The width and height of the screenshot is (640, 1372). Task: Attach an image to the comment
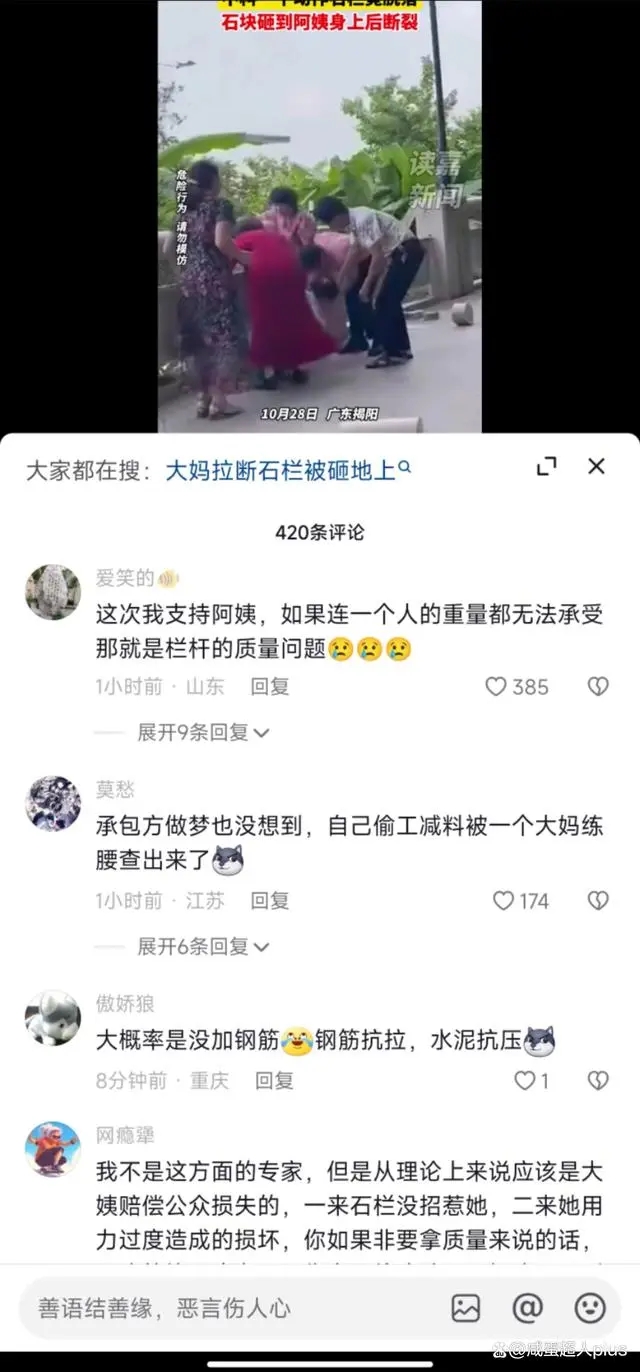tap(466, 1308)
